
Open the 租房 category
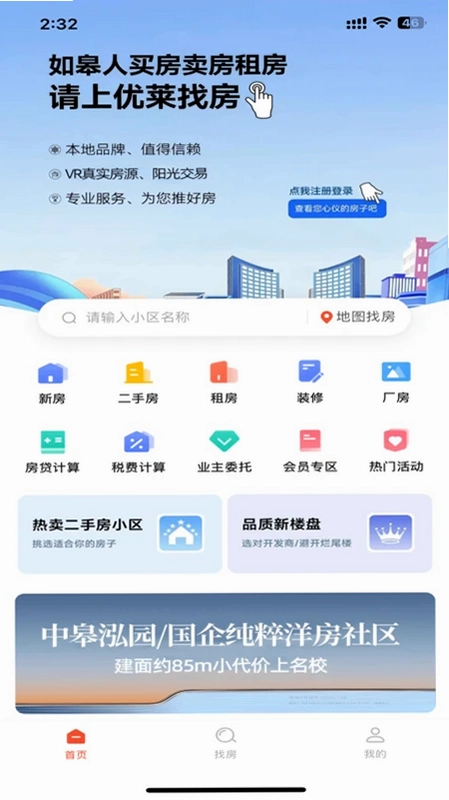pos(224,382)
